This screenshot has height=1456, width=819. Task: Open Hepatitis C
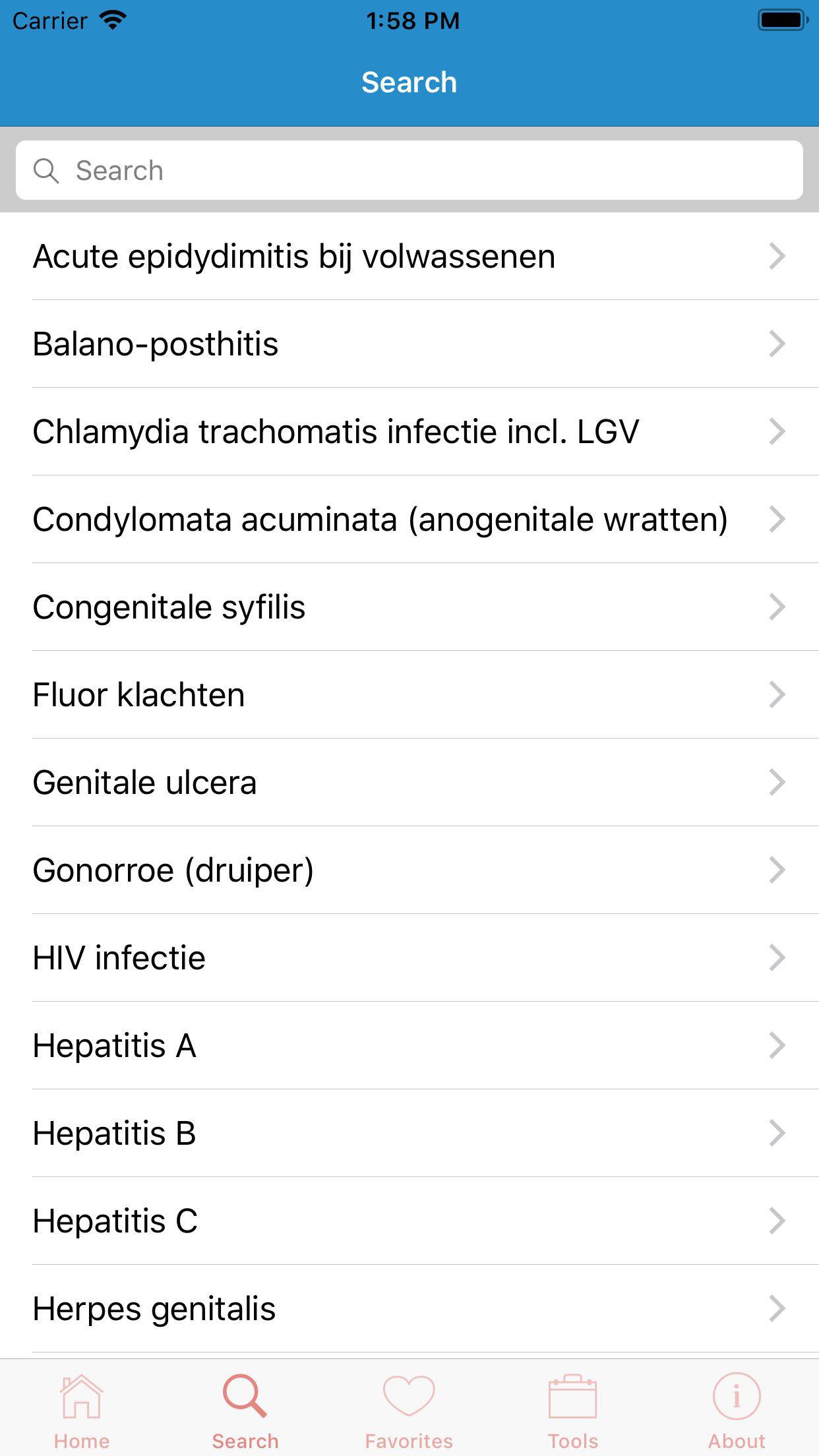pos(409,1221)
